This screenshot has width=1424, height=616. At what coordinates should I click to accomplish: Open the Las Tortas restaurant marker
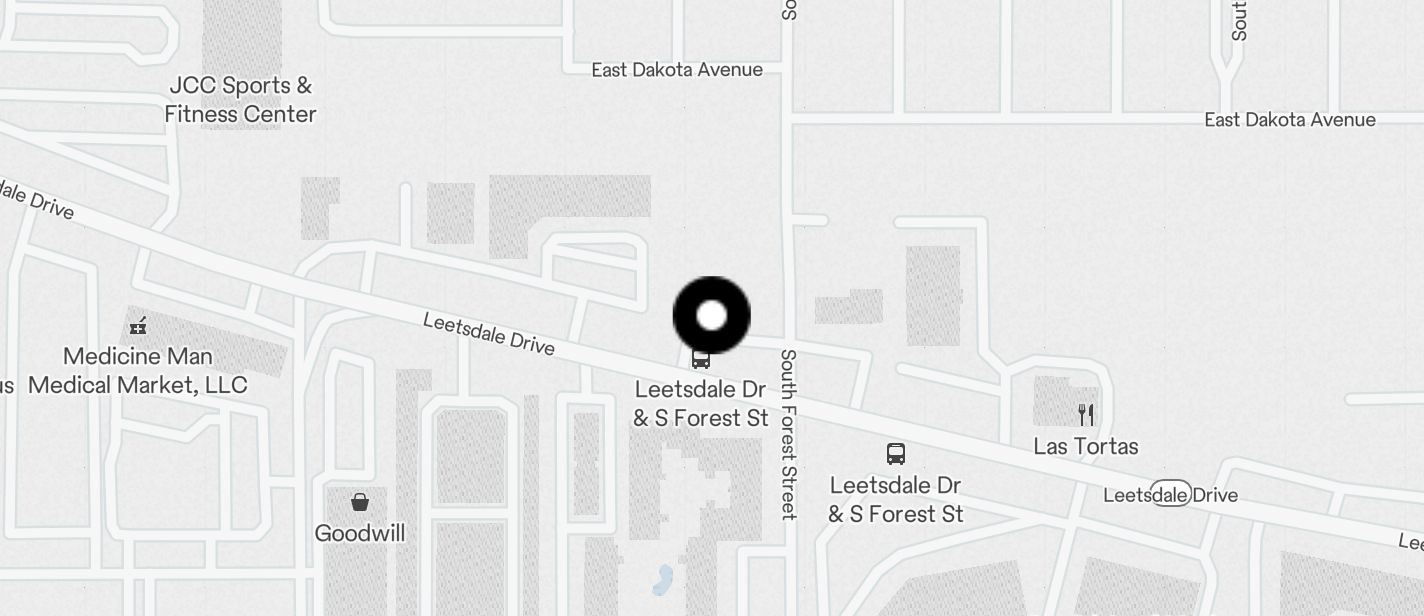click(1086, 415)
